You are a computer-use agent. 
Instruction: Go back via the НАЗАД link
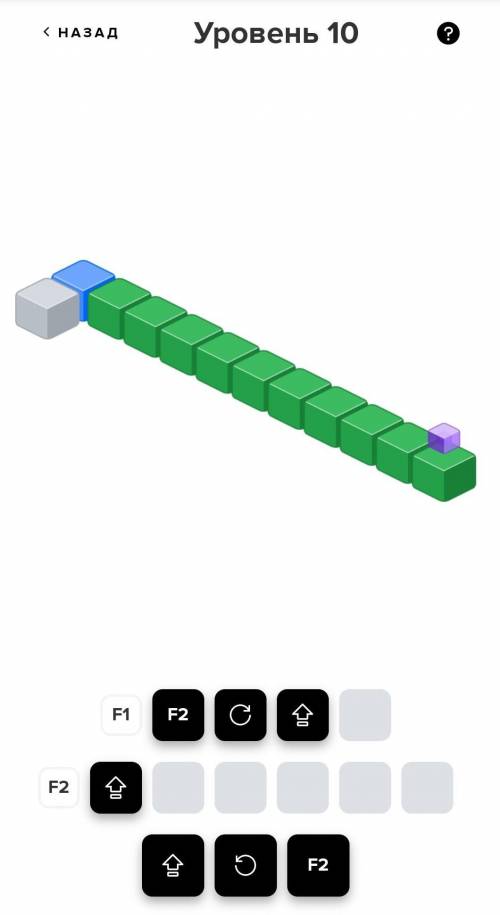tap(81, 33)
